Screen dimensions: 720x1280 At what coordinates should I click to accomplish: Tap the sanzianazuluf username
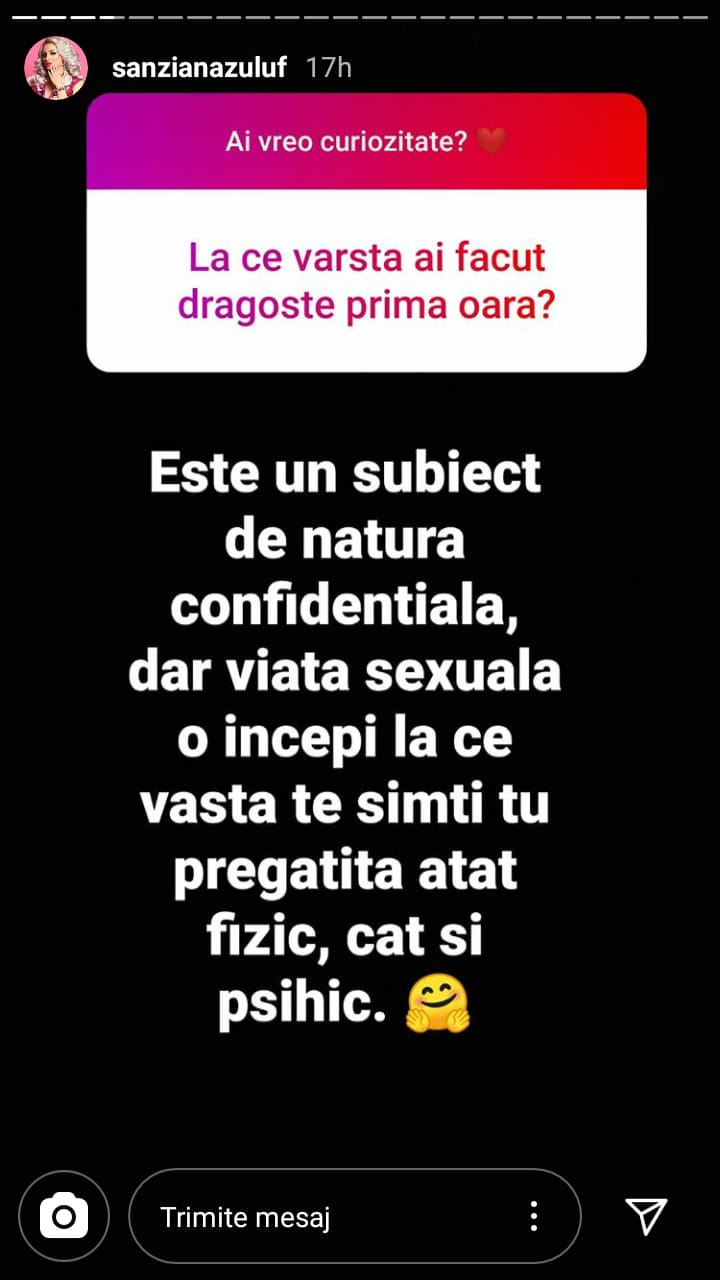200,68
